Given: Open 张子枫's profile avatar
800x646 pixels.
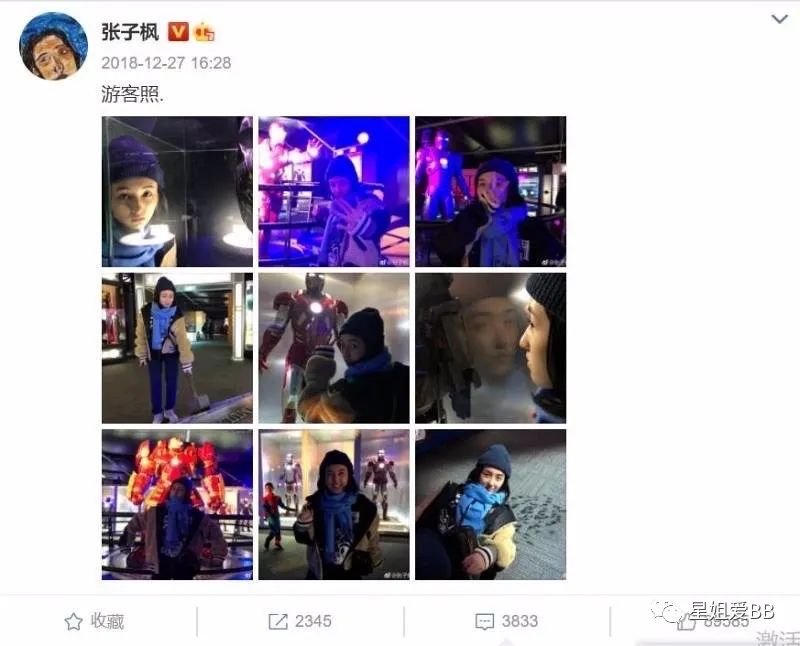Looking at the screenshot, I should pyautogui.click(x=54, y=46).
